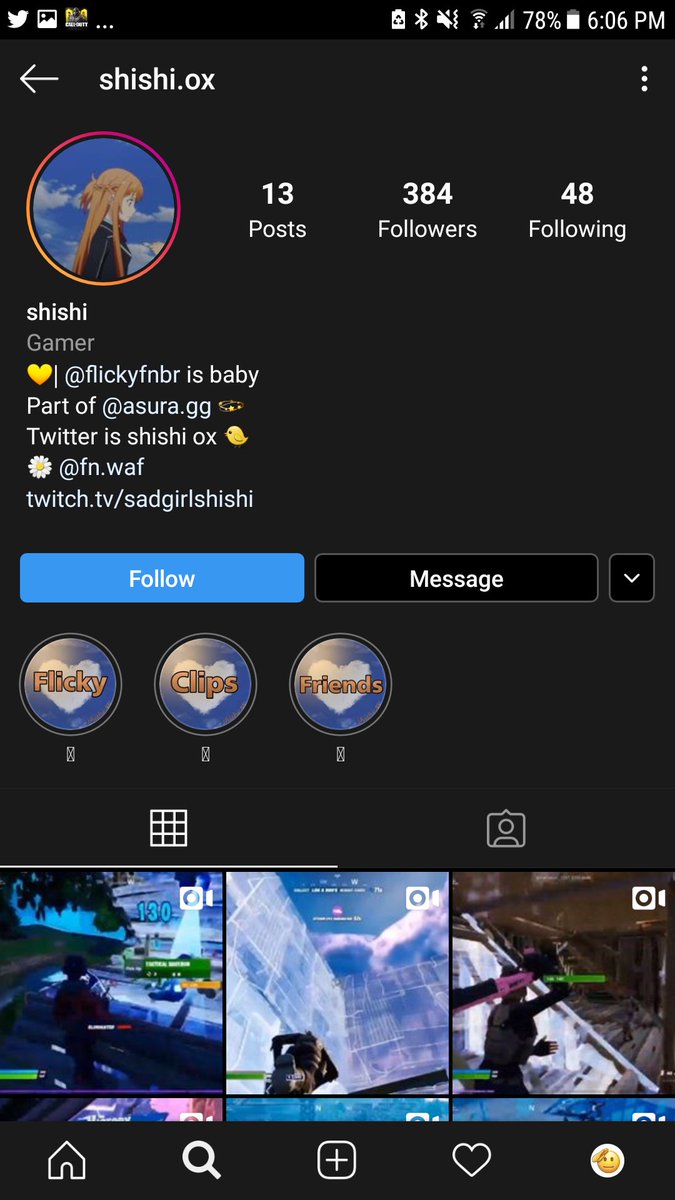View the Friends story highlight
Screen dimensions: 675x1200
point(340,685)
